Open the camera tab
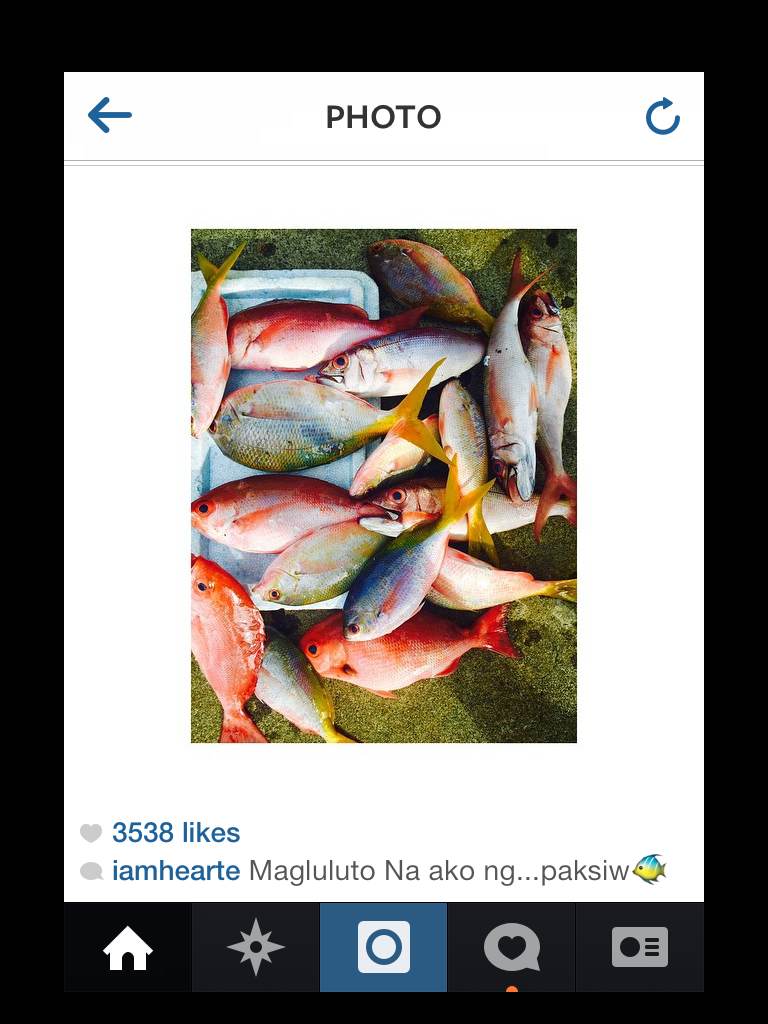Image resolution: width=768 pixels, height=1024 pixels. 384,947
